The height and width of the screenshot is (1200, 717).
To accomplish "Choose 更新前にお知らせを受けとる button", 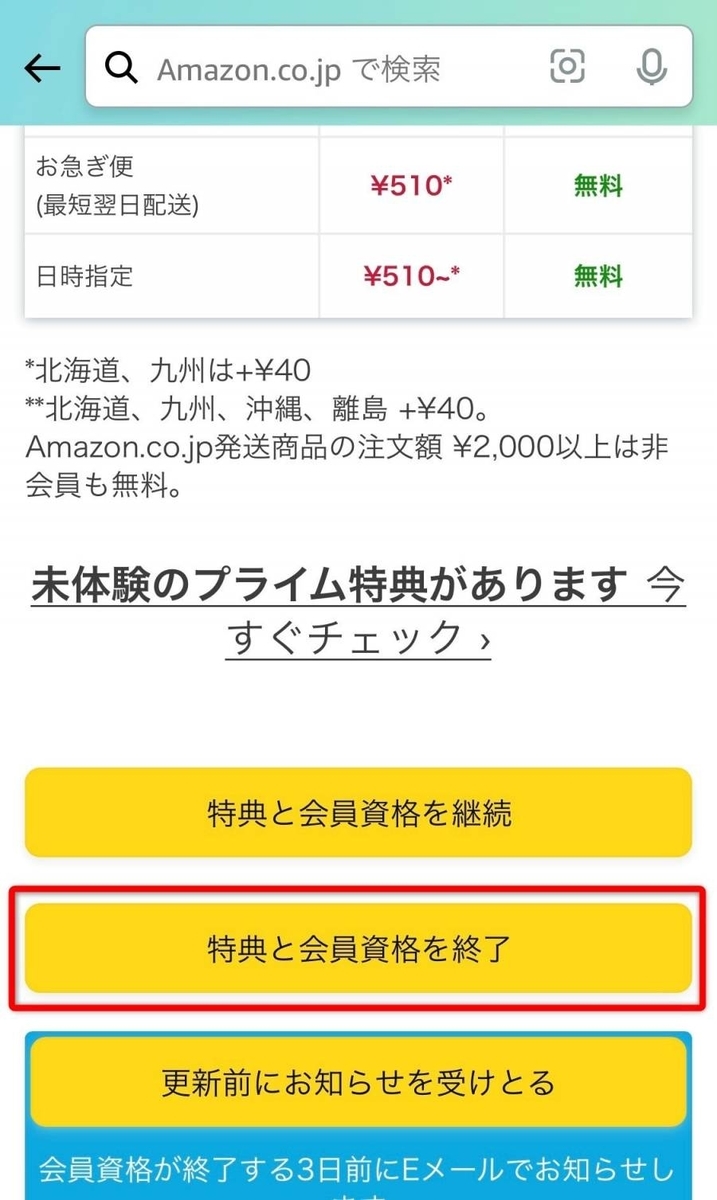I will [x=358, y=1082].
